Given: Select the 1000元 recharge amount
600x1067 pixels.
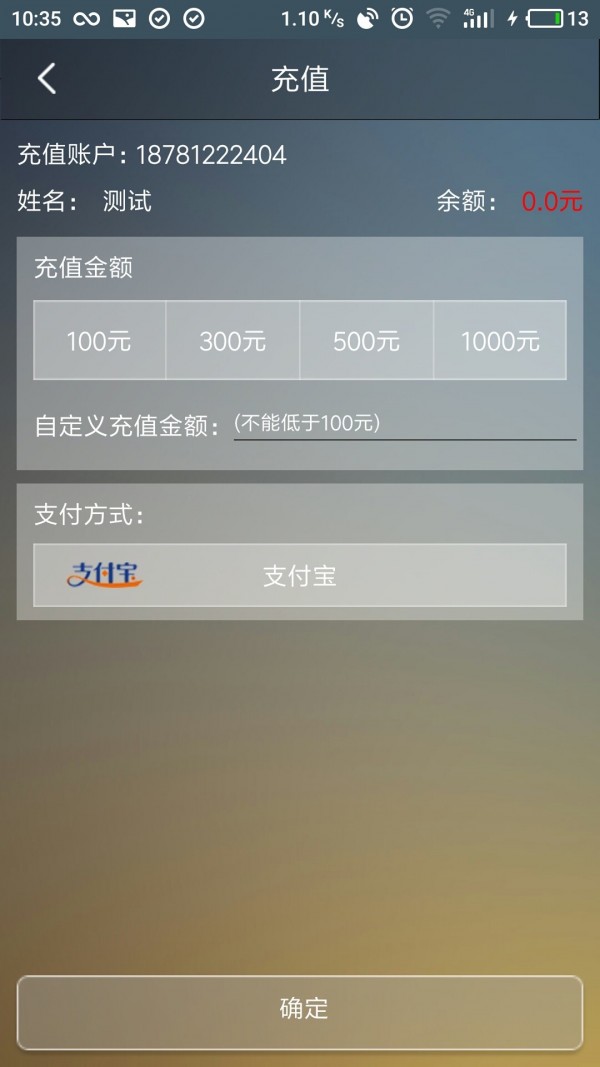Looking at the screenshot, I should click(x=500, y=341).
